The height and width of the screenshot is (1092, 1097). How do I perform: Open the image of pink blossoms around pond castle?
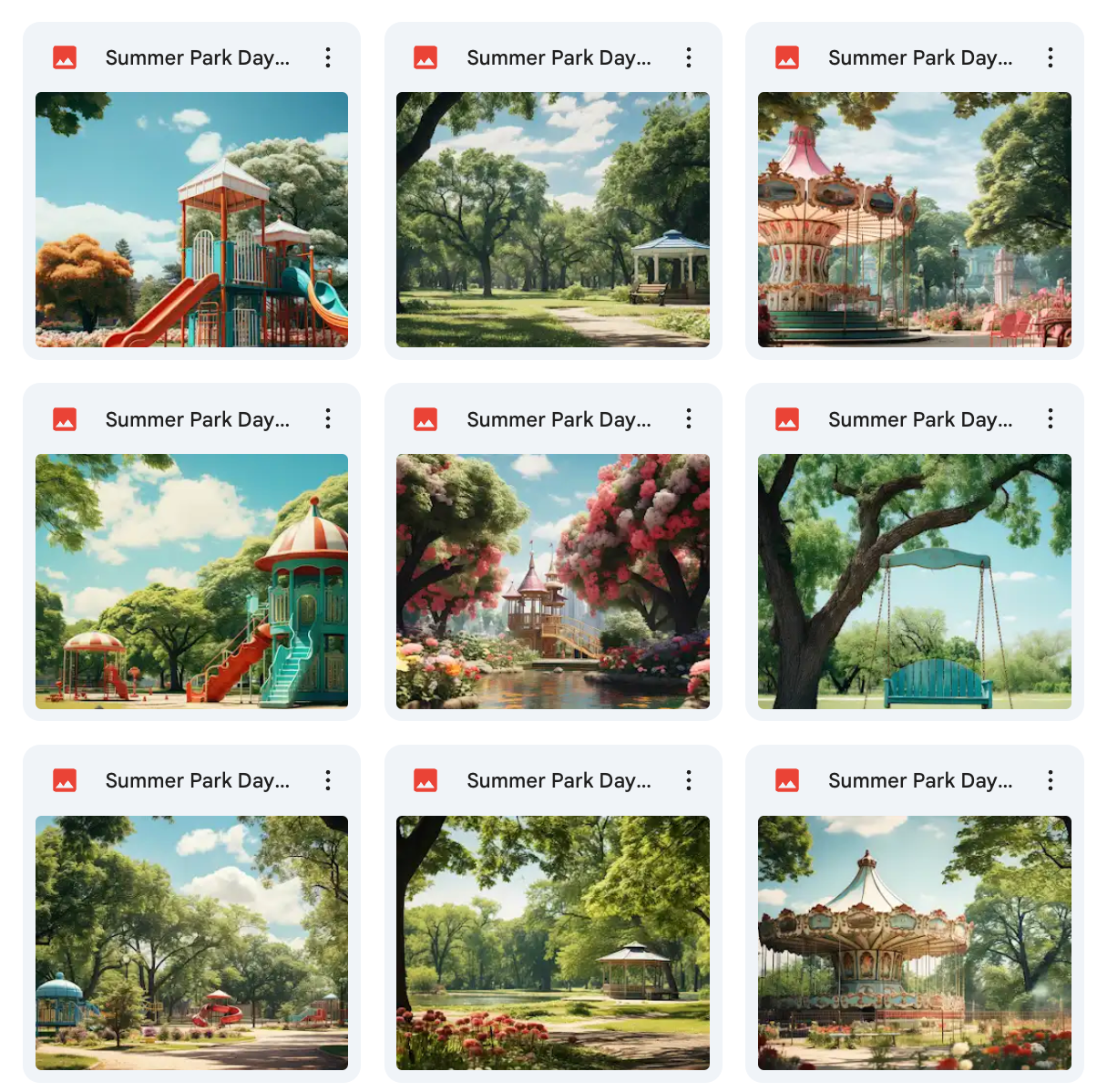coord(552,581)
